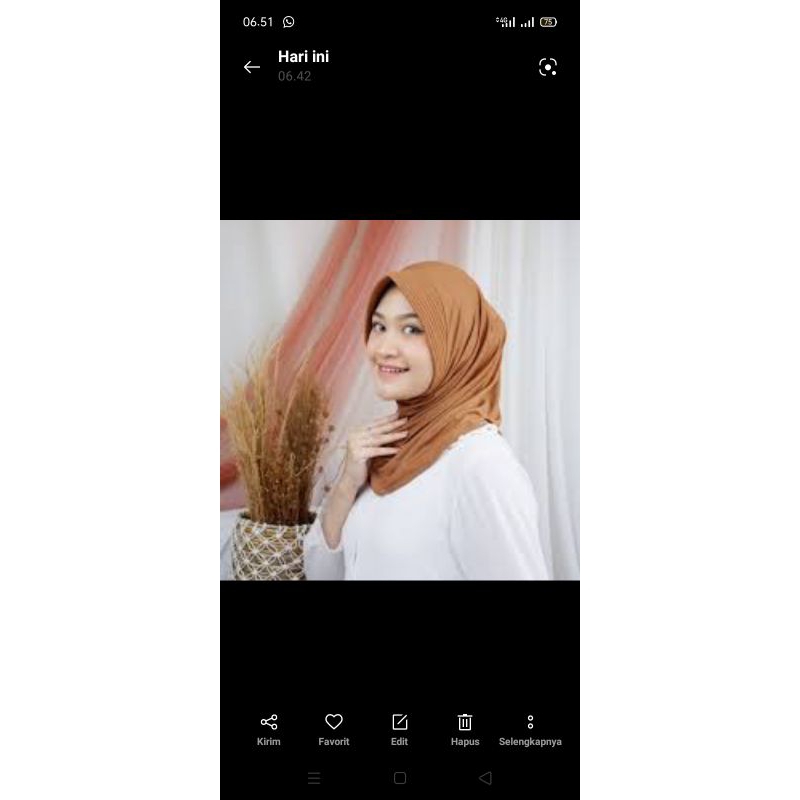Share the photo with Kirim

coord(269,728)
